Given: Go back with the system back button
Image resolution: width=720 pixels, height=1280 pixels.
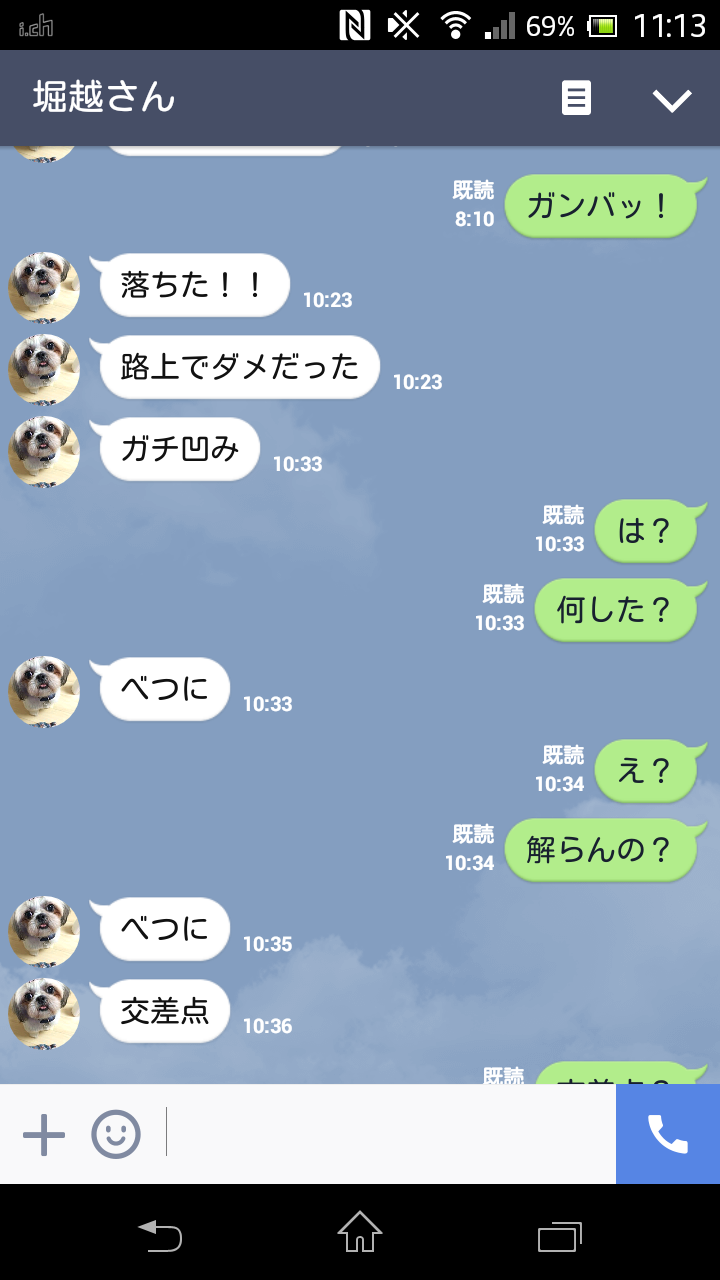Looking at the screenshot, I should pos(160,1236).
